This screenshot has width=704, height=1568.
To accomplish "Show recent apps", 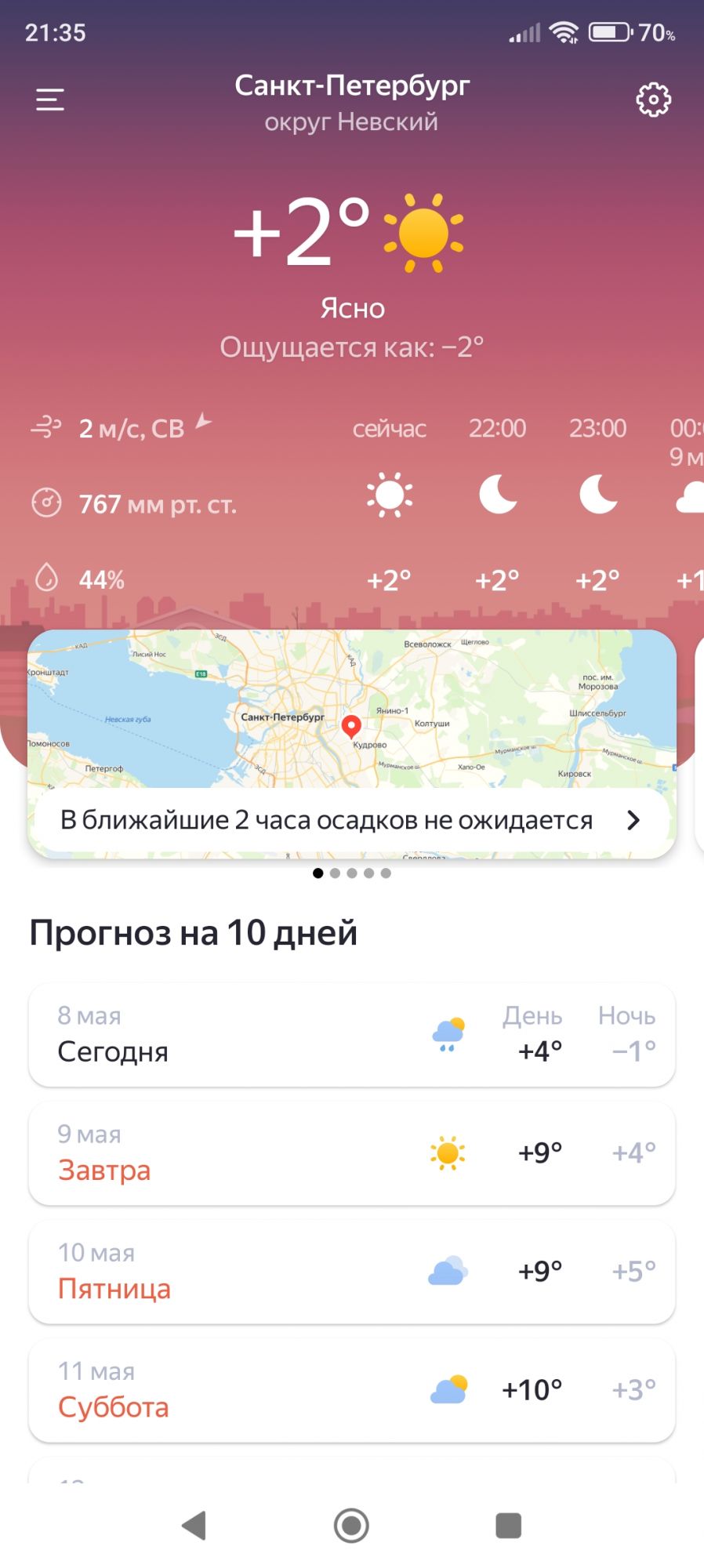I will coord(509,1526).
